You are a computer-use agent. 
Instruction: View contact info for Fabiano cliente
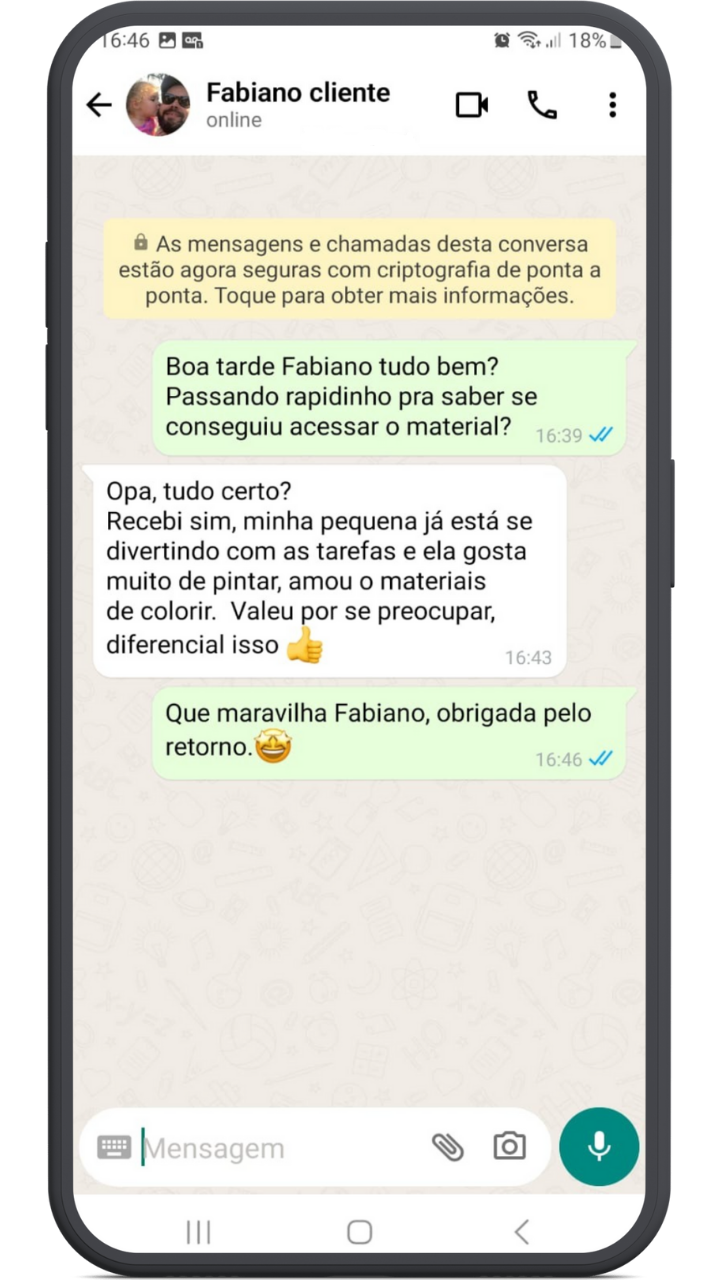coord(298,104)
